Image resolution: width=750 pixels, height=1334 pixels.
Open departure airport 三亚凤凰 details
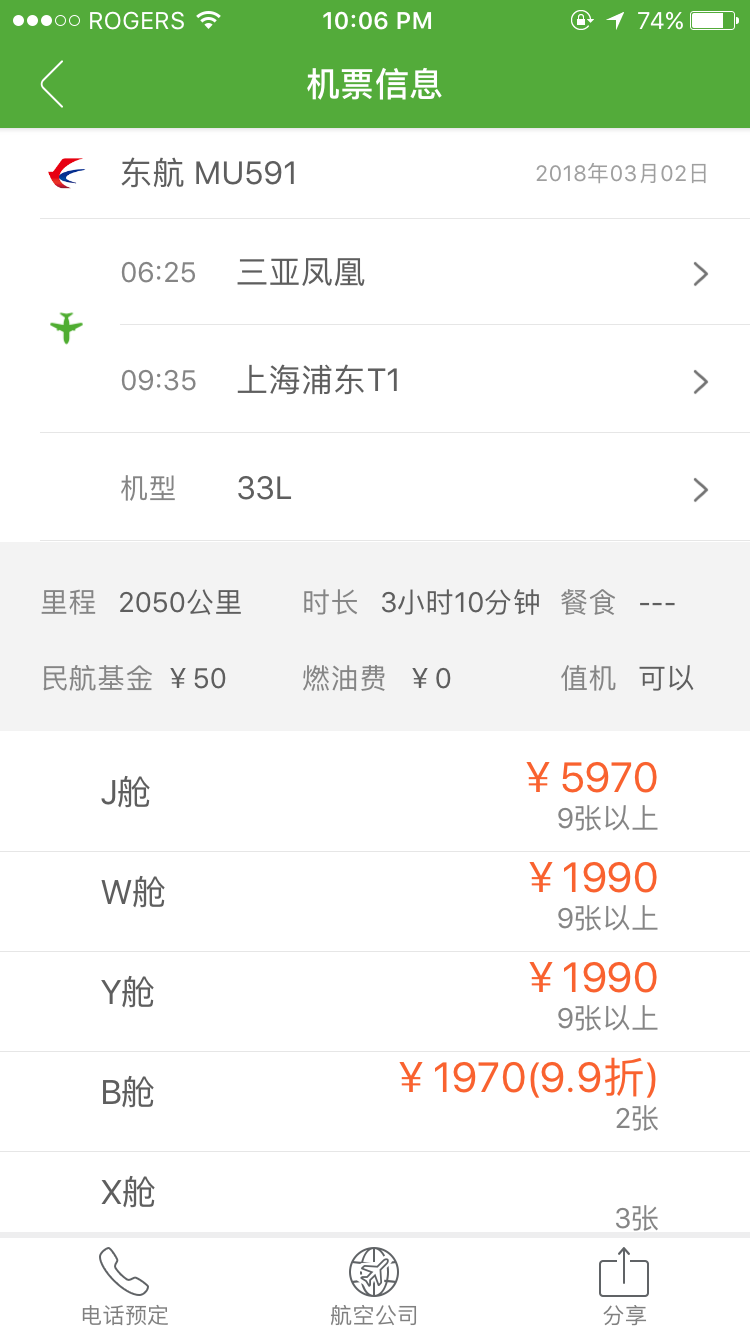click(435, 272)
